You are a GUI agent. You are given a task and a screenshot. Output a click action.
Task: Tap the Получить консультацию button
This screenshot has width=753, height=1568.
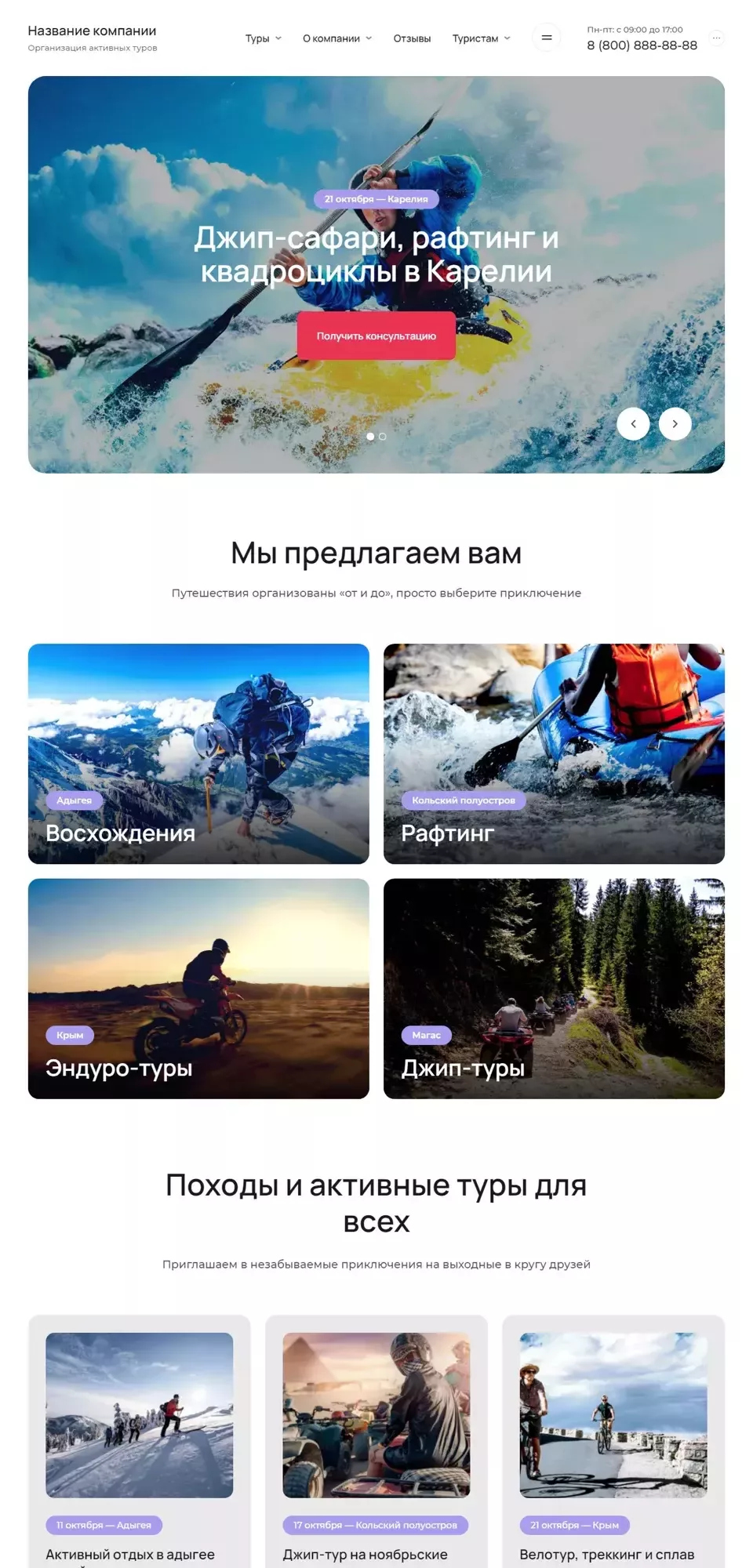tap(376, 336)
